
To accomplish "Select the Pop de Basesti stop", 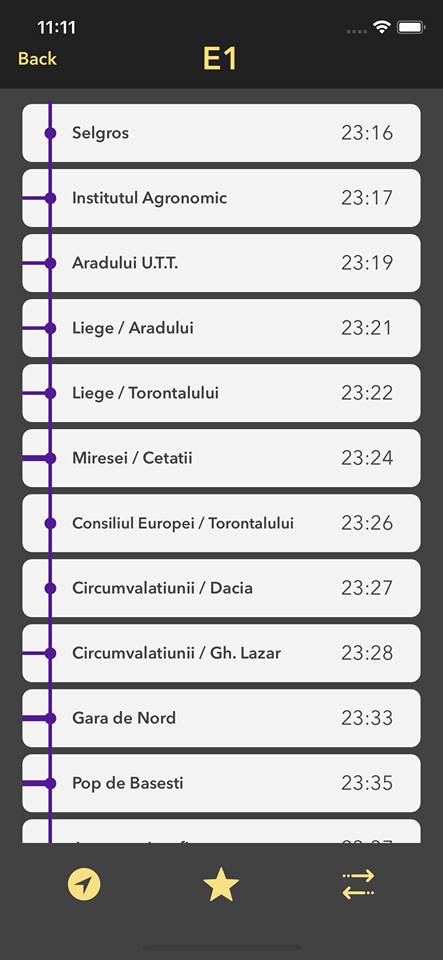I will (222, 783).
